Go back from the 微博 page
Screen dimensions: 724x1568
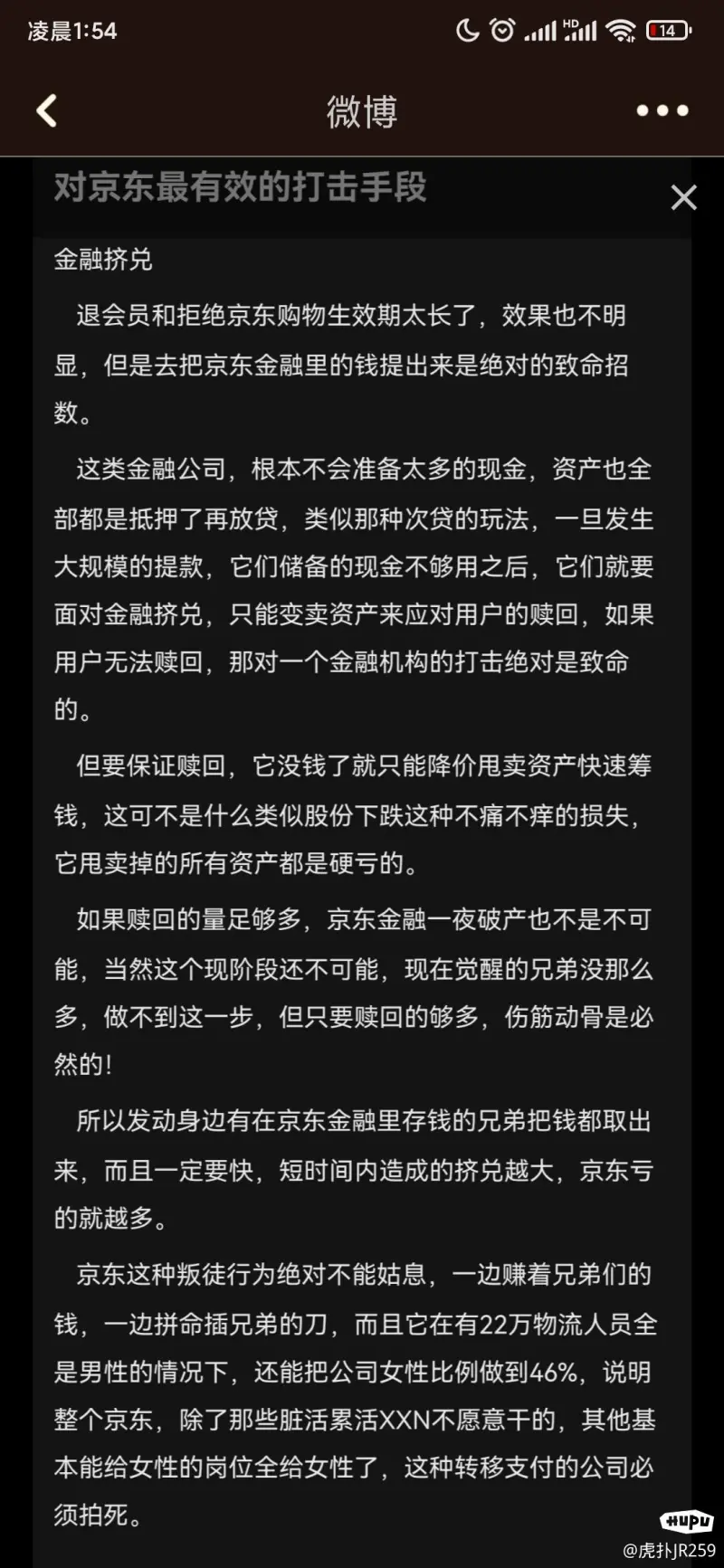(x=46, y=111)
